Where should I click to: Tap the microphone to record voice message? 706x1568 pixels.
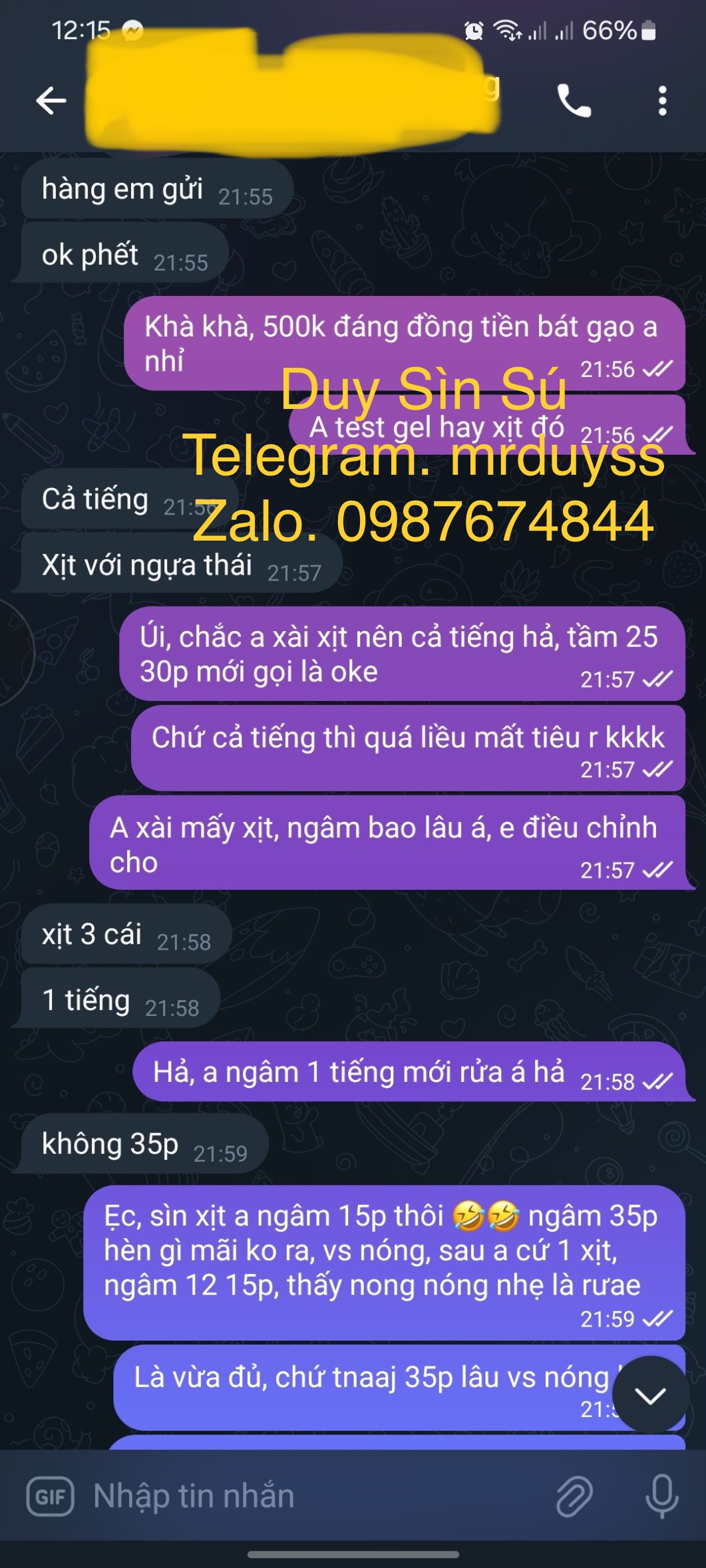[661, 1497]
